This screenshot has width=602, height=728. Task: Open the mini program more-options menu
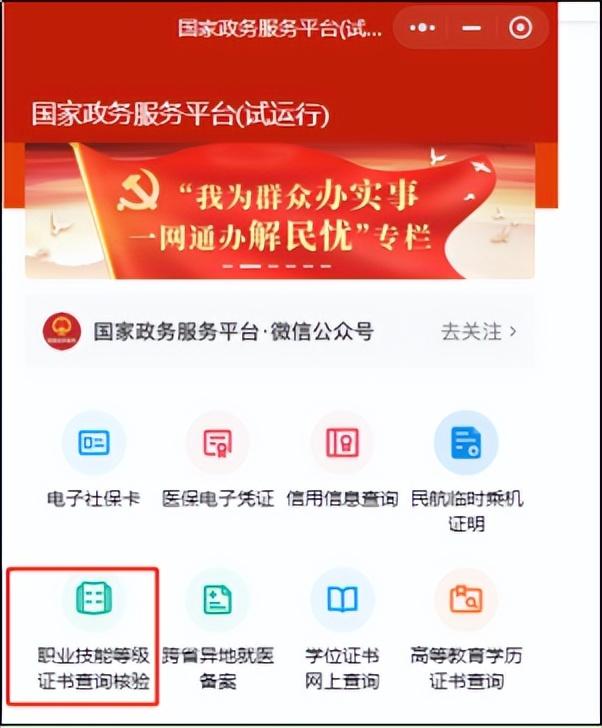point(423,28)
